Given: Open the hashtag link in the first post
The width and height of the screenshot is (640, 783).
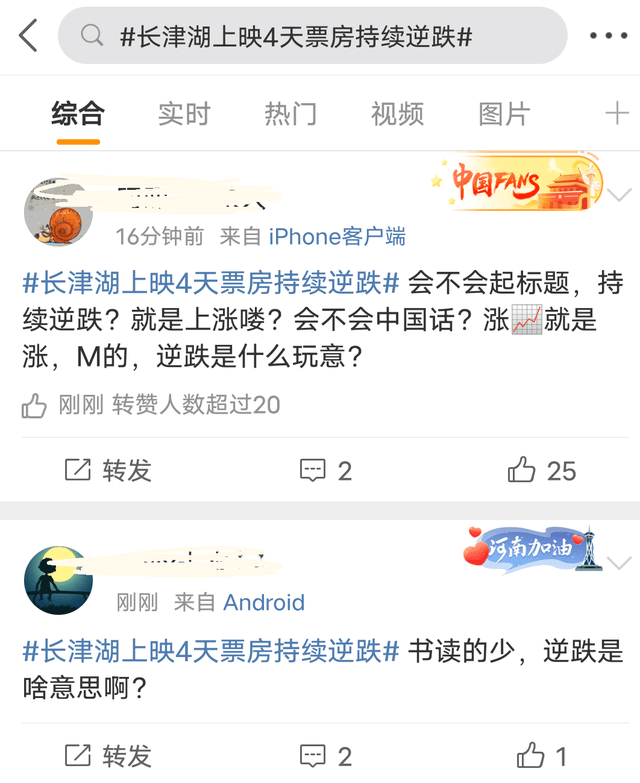Looking at the screenshot, I should [x=211, y=283].
